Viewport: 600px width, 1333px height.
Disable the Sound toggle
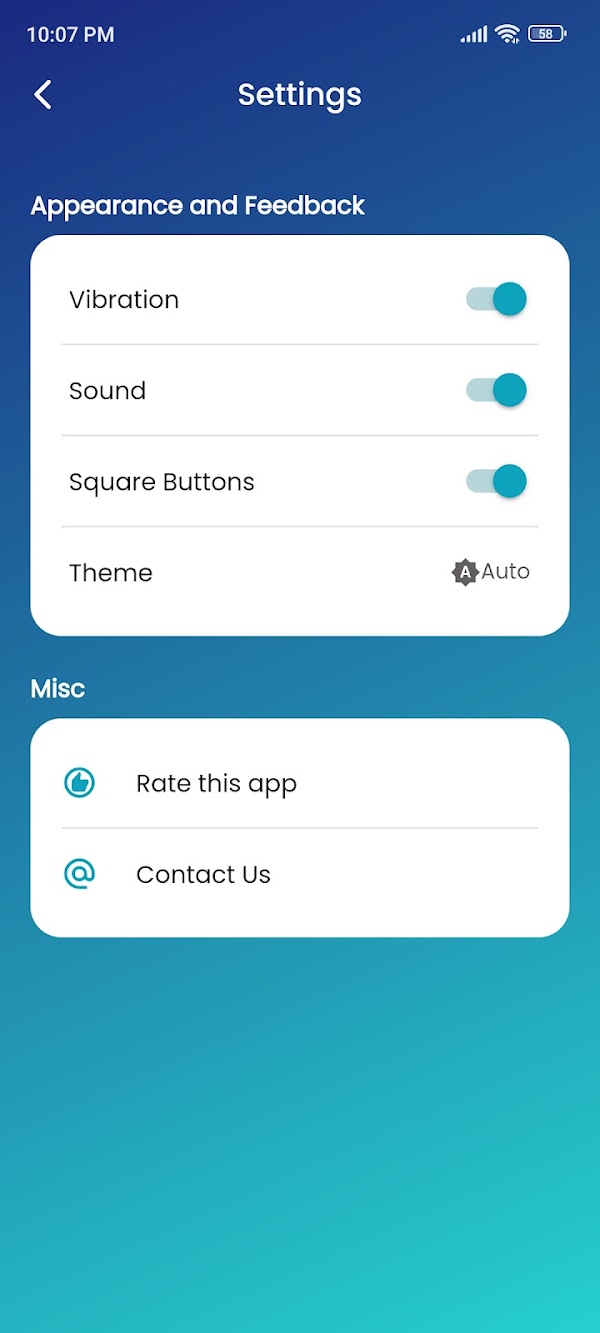[x=497, y=390]
